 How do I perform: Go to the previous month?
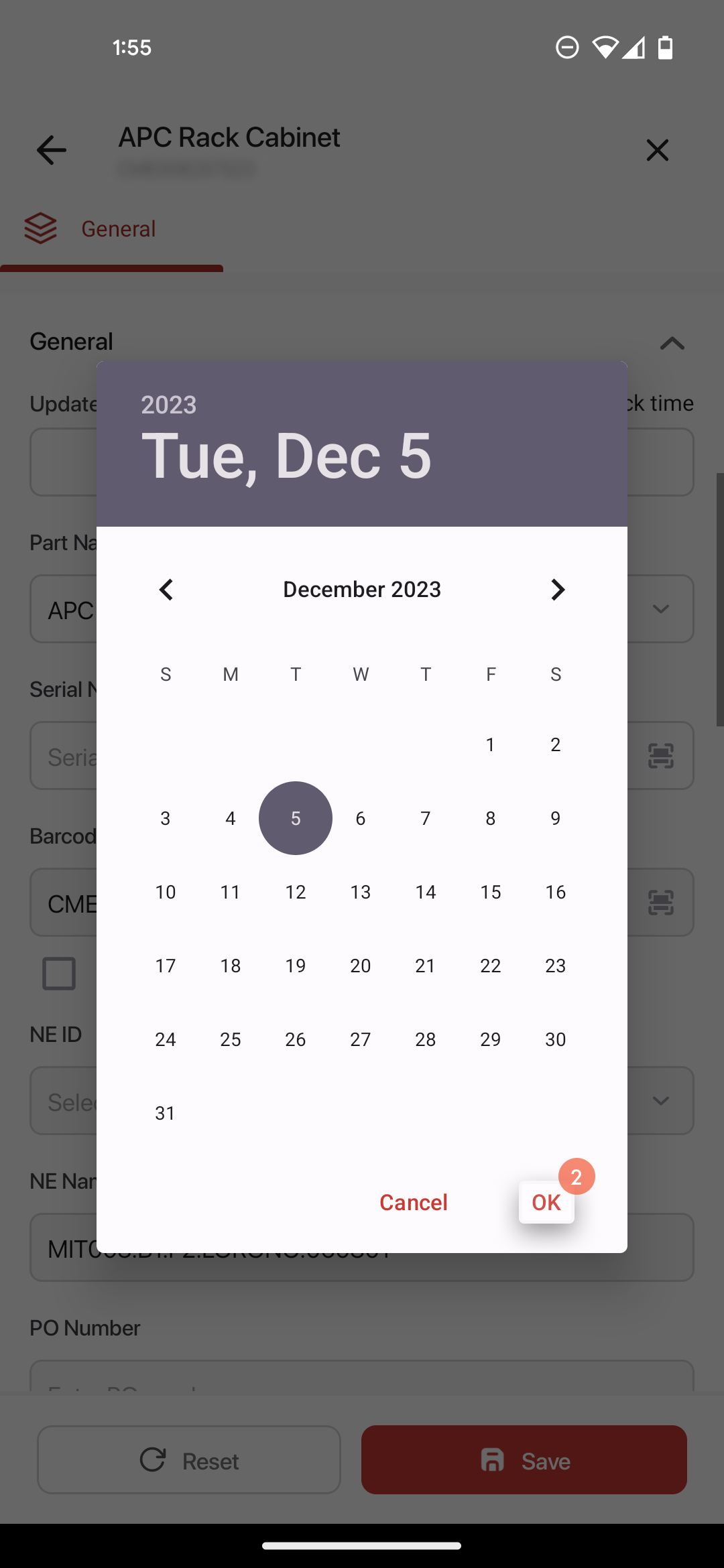click(166, 590)
